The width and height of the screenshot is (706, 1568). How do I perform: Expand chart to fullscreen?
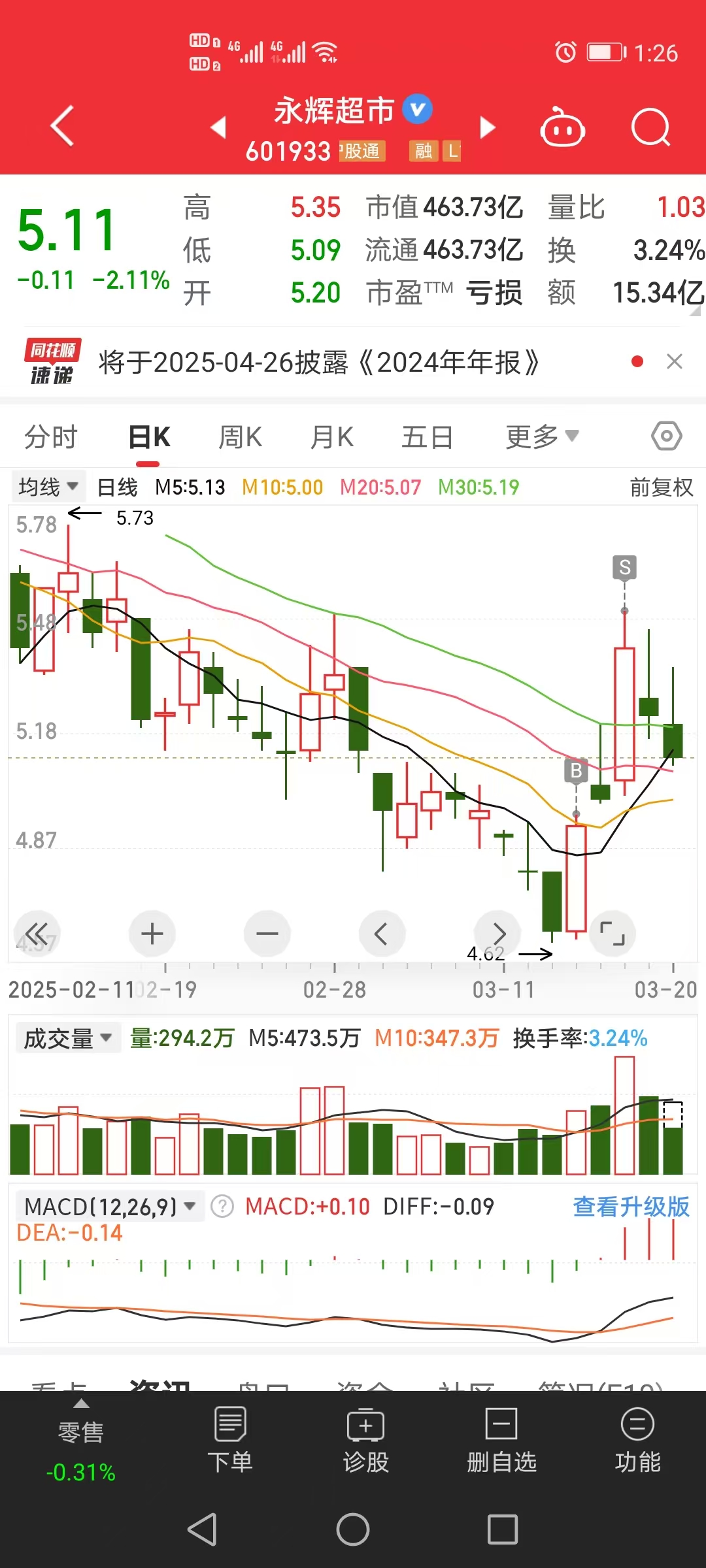pyautogui.click(x=613, y=934)
